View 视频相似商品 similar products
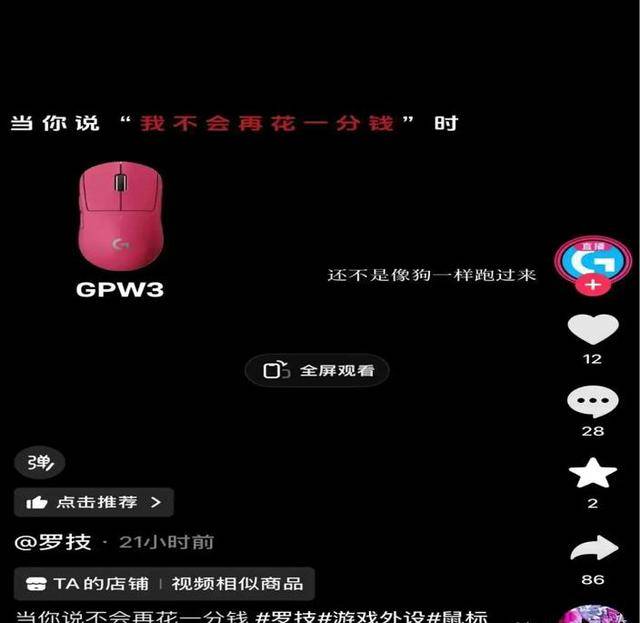The image size is (640, 623). click(236, 583)
